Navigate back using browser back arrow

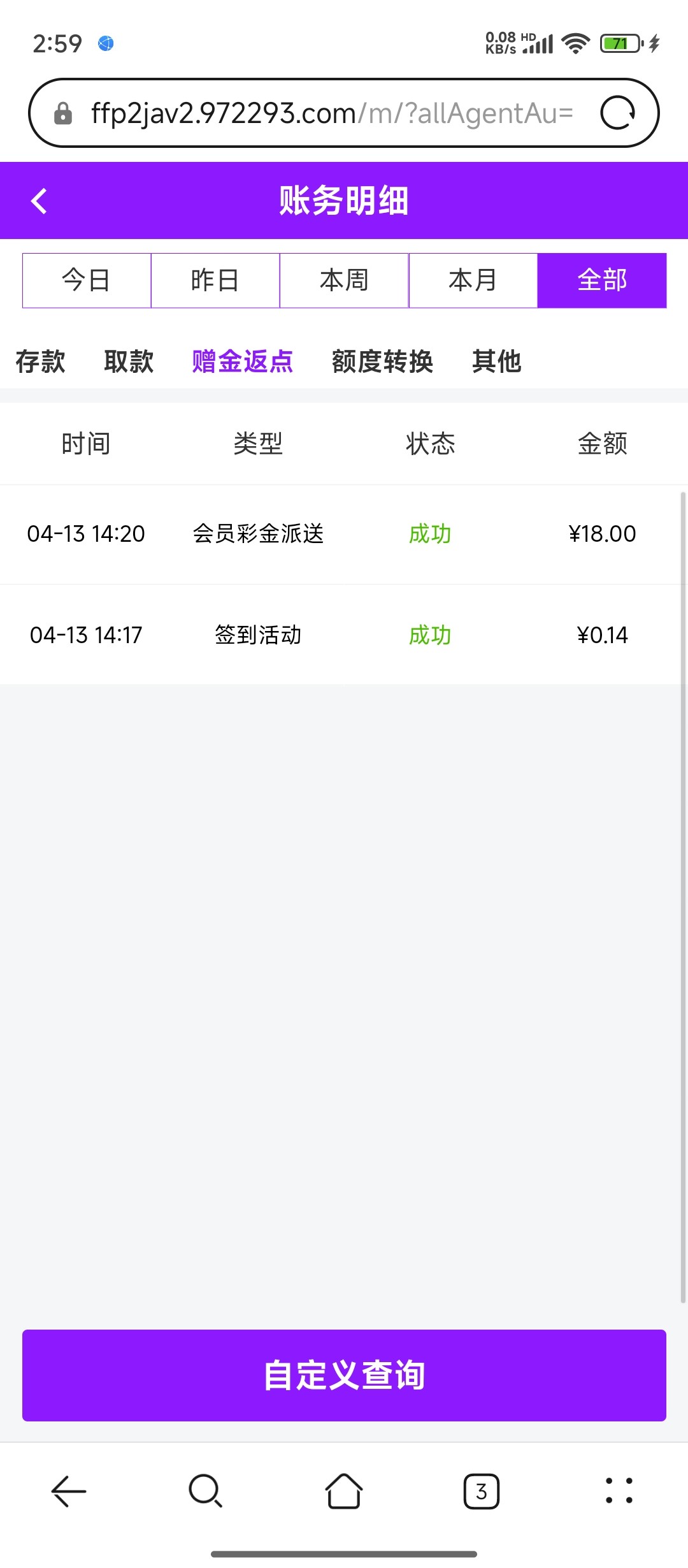point(69,1491)
